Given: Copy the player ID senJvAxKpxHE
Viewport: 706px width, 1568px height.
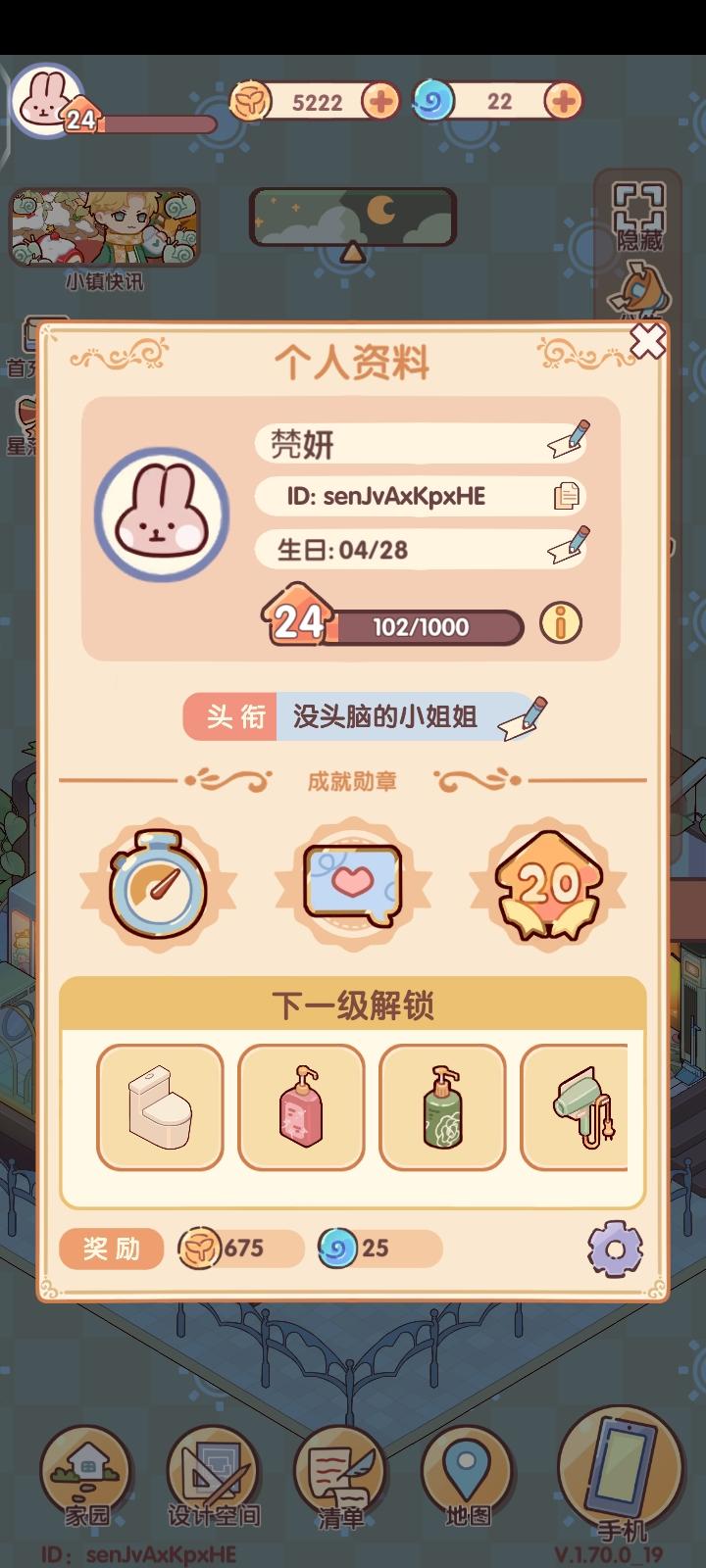Looking at the screenshot, I should [567, 497].
